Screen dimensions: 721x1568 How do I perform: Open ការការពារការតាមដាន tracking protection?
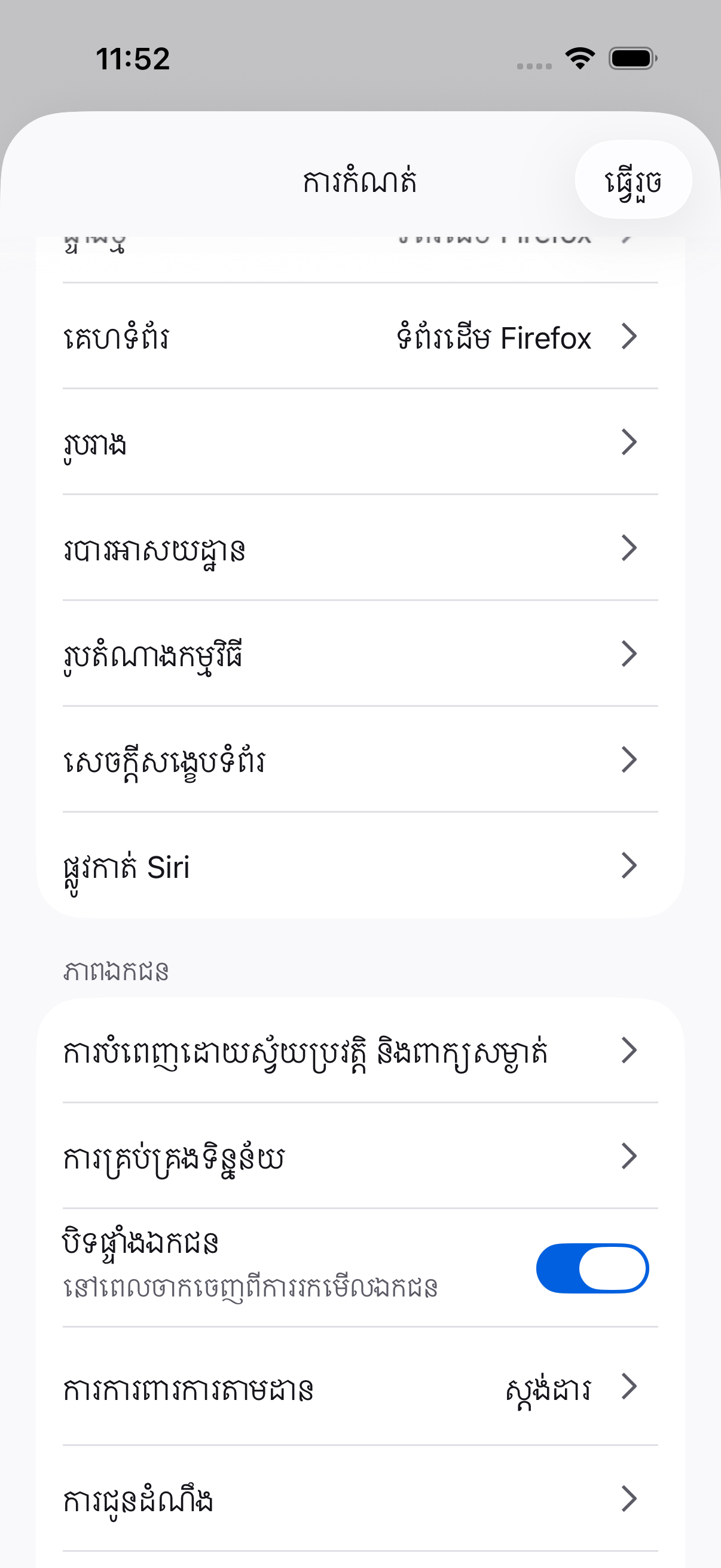point(360,1387)
